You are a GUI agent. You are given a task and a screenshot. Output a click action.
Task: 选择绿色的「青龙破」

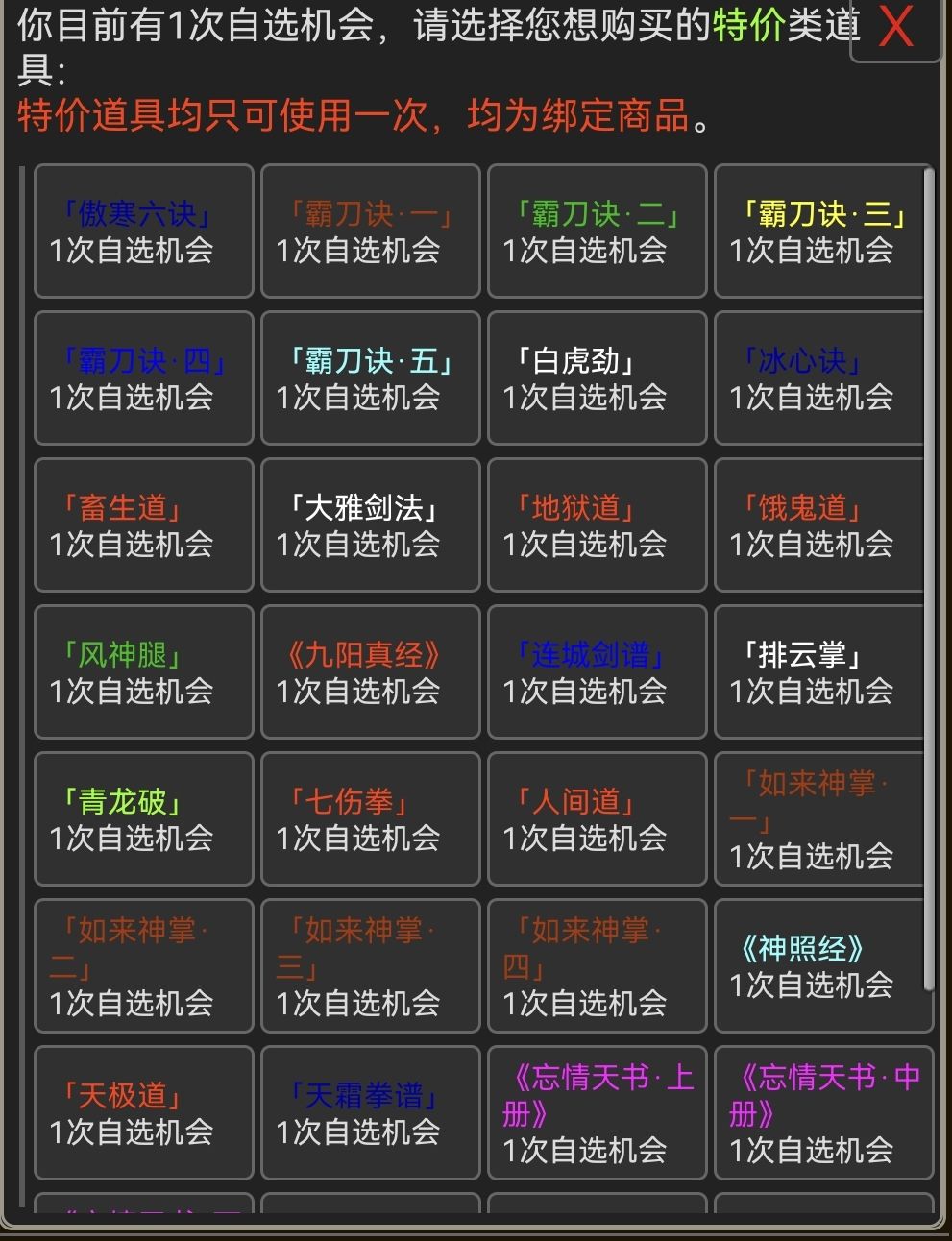tap(142, 819)
